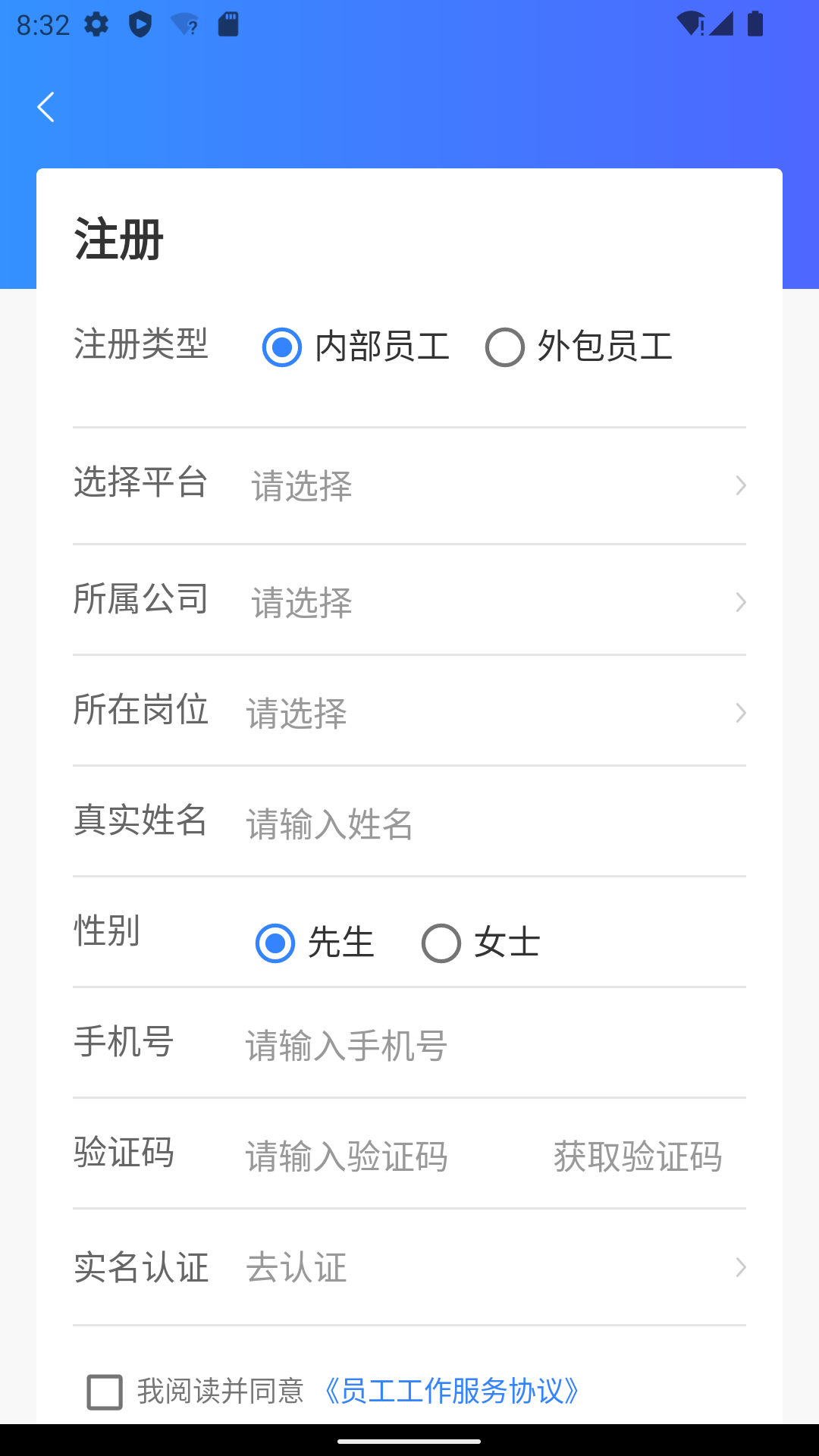Select 先生 as gender
This screenshot has width=819, height=1456.
coord(274,943)
